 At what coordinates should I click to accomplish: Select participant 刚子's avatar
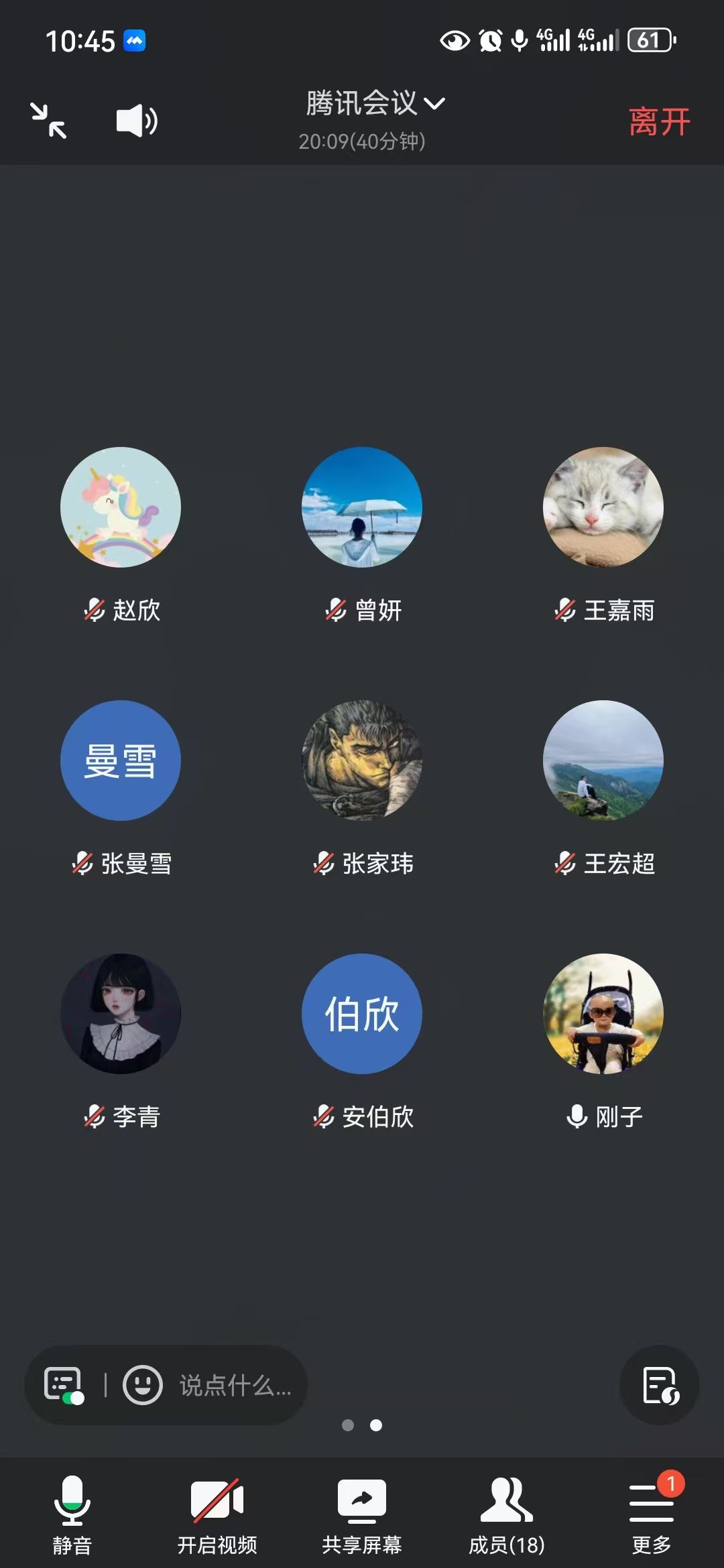pos(603,1014)
